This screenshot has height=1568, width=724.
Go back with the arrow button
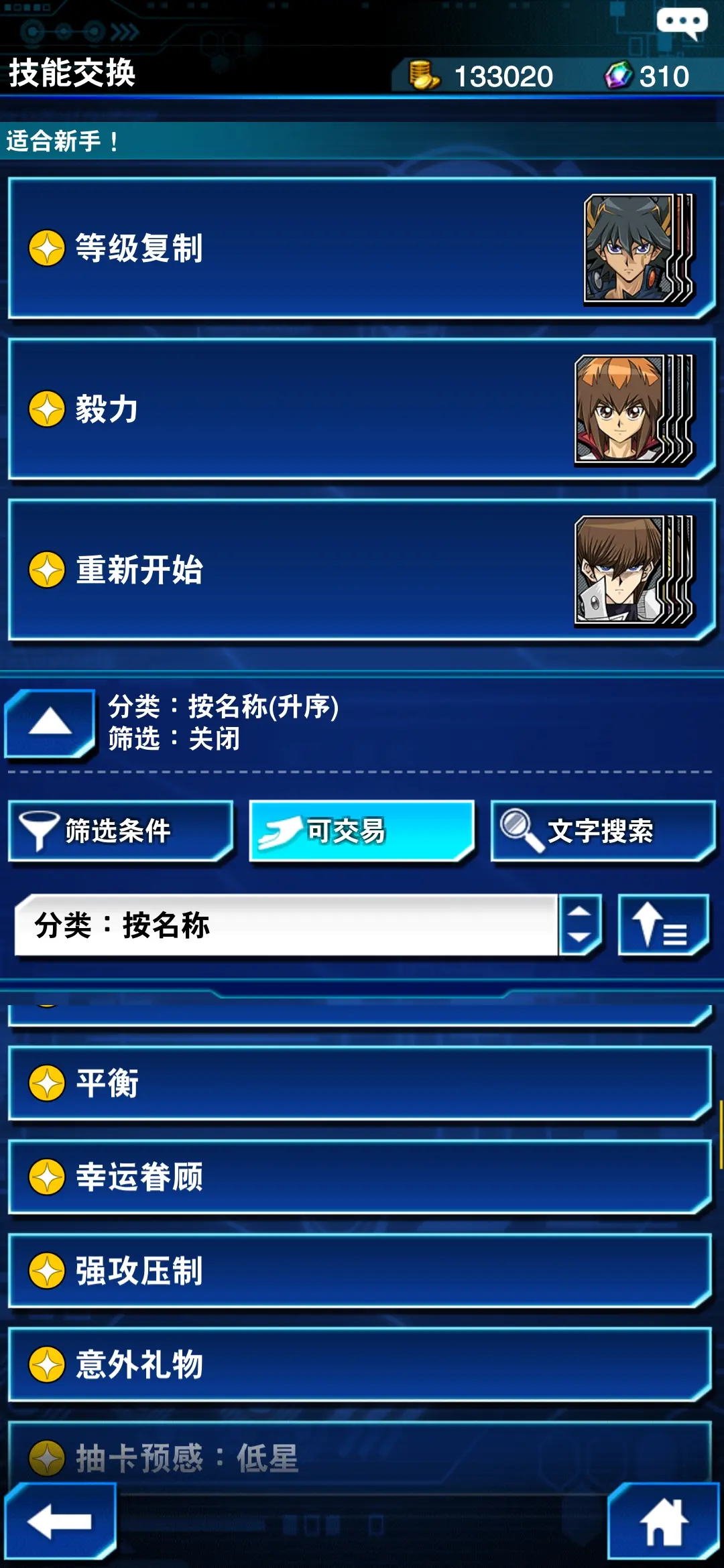[60, 1521]
